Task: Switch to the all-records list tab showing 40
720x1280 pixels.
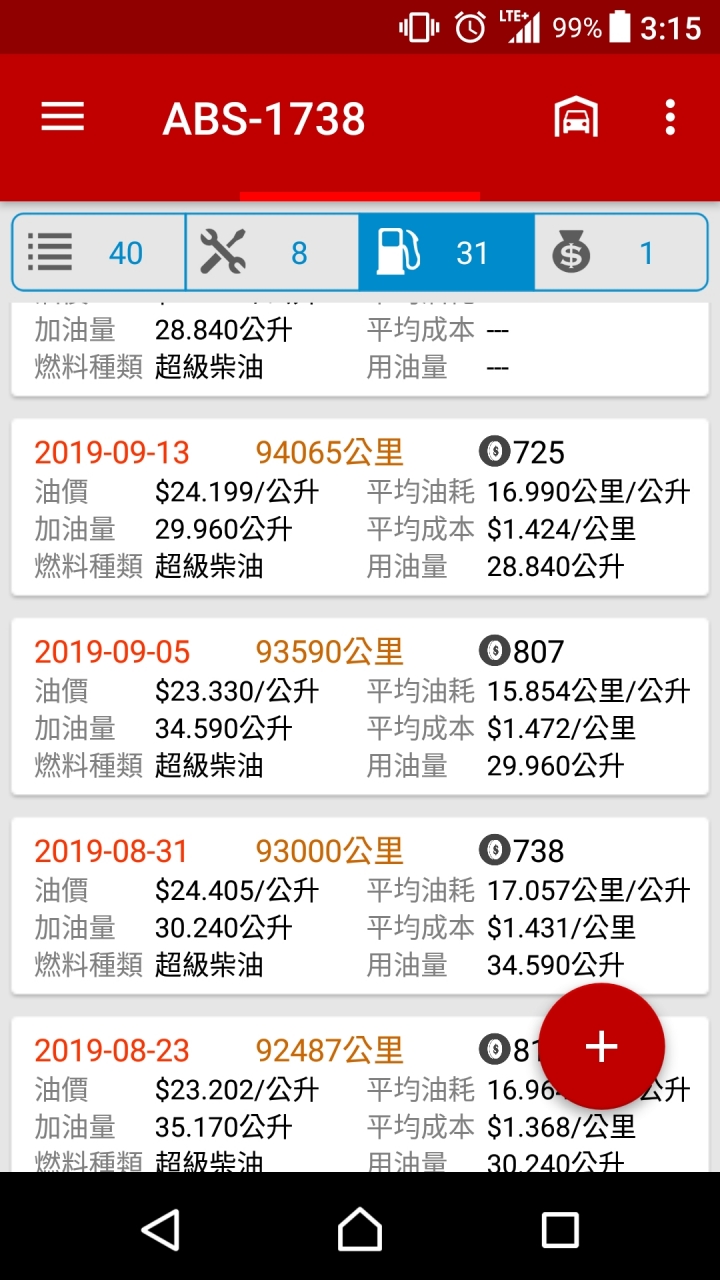Action: tap(99, 252)
